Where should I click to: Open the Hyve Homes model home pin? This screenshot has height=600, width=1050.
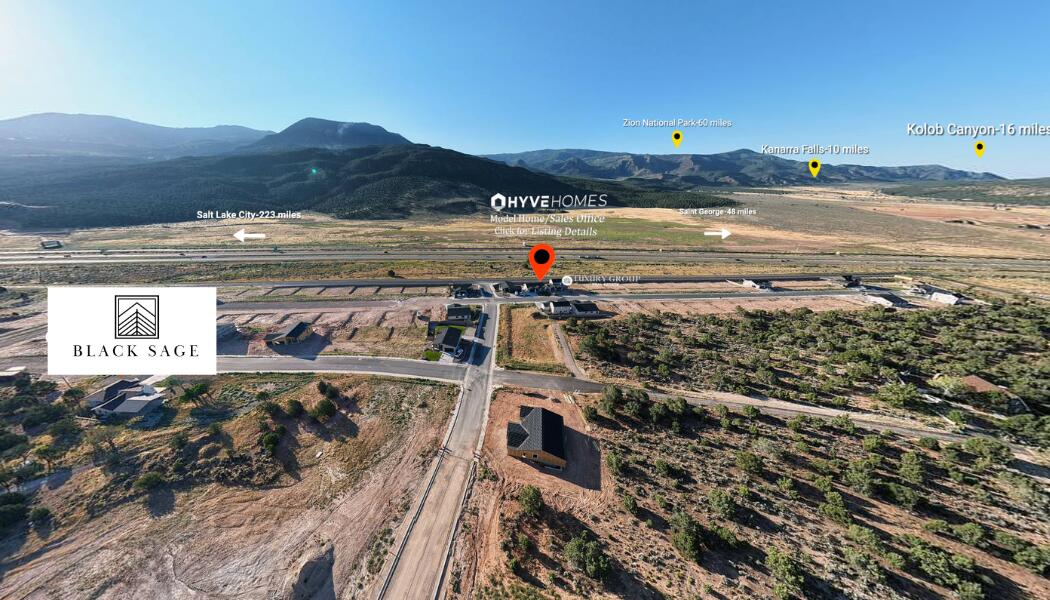tap(541, 258)
